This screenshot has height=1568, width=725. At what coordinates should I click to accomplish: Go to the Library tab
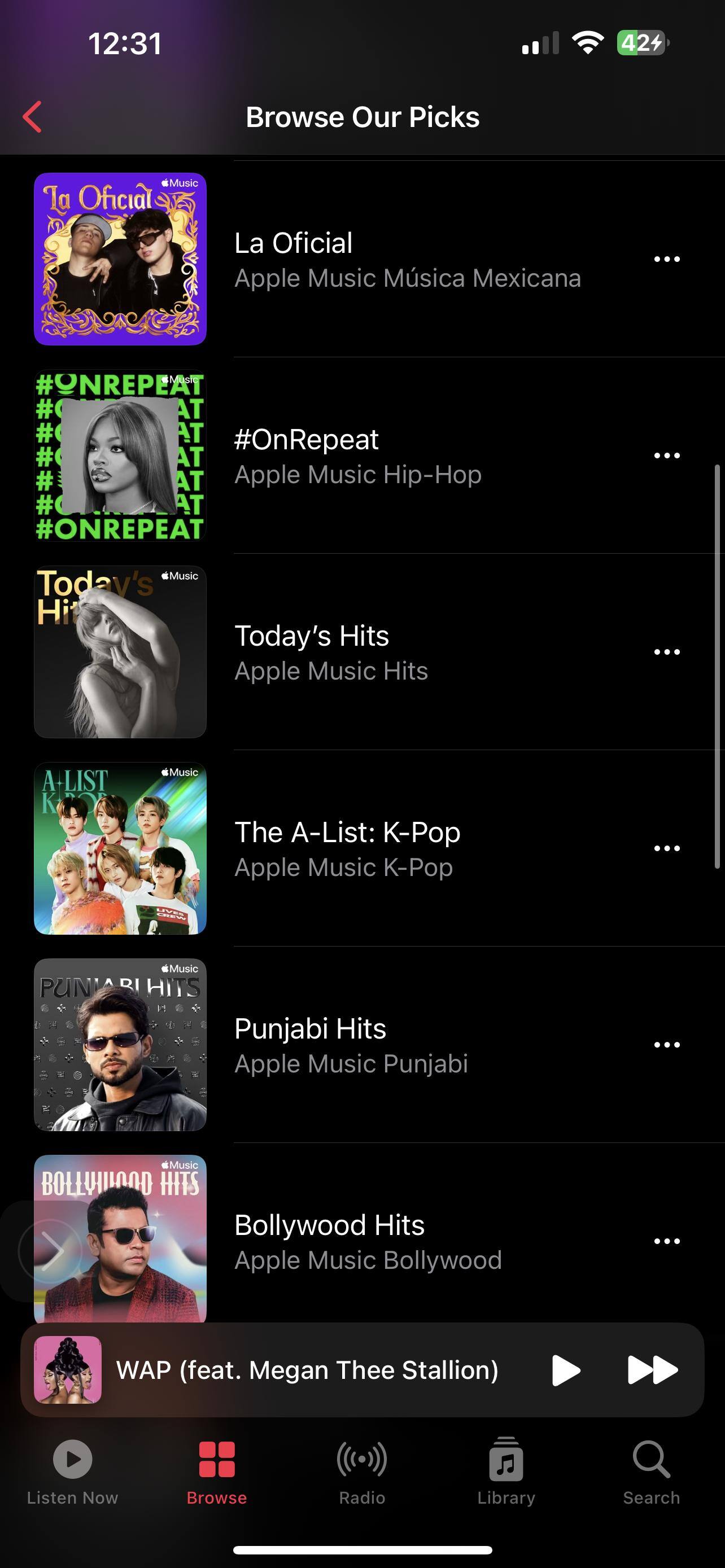pyautogui.click(x=506, y=1470)
